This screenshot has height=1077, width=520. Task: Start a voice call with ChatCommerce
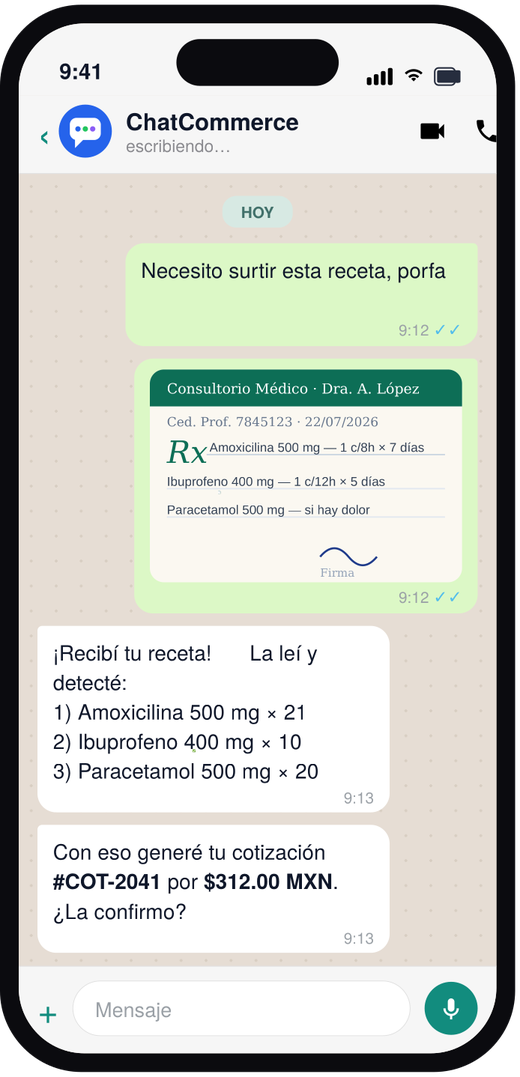[x=486, y=131]
